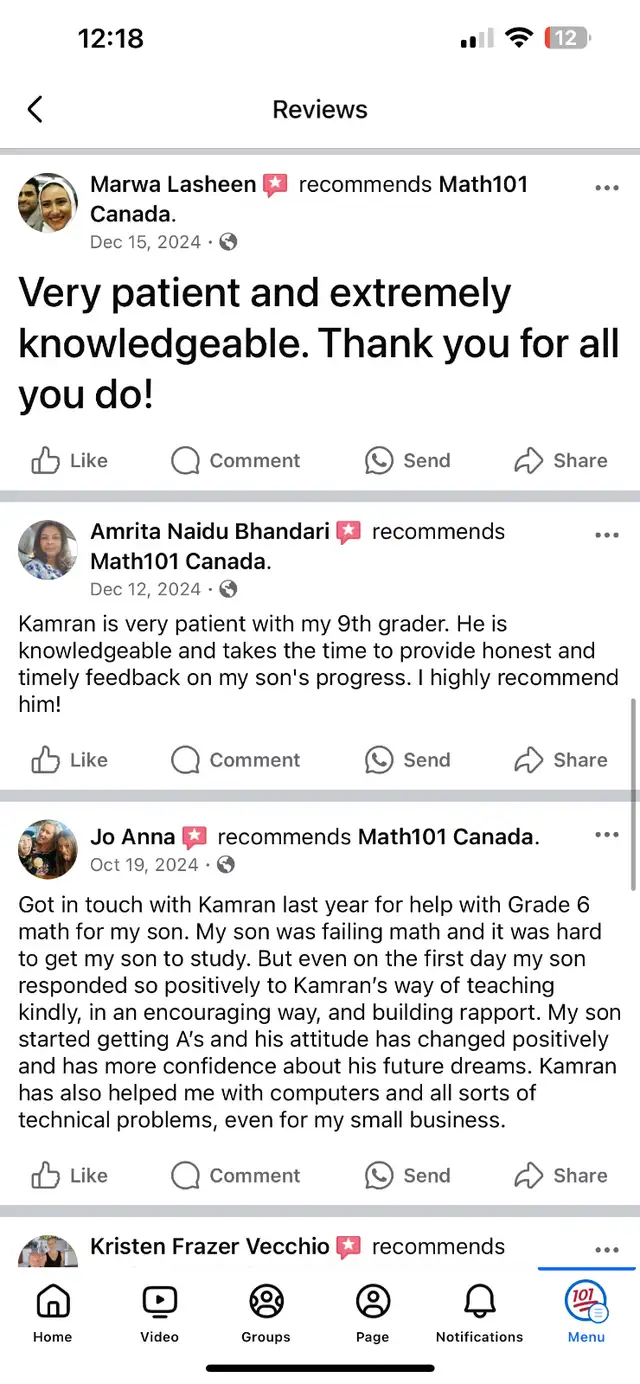The height and width of the screenshot is (1384, 640).
Task: Open Jo Anna's profile picture
Action: click(48, 849)
